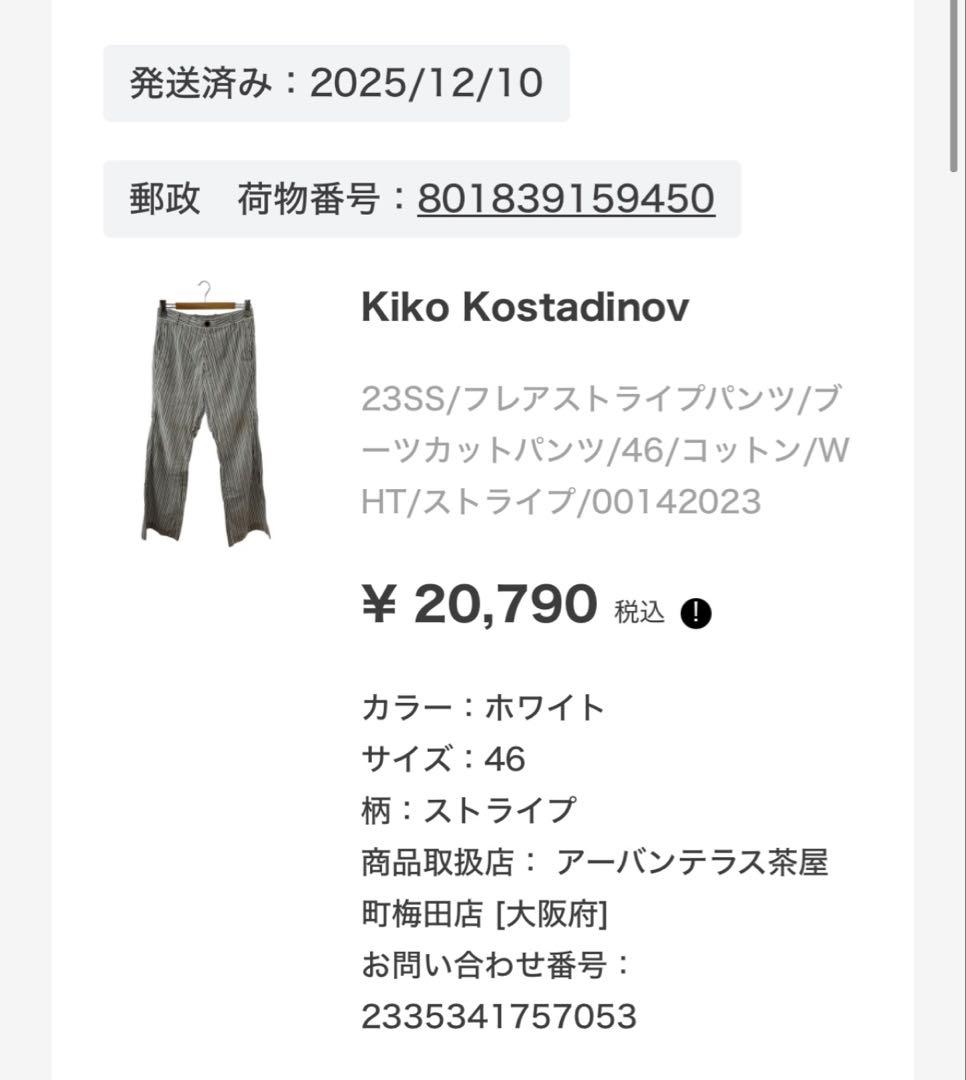Click the 発送済み shipping status banner
966x1080 pixels.
click(x=337, y=84)
